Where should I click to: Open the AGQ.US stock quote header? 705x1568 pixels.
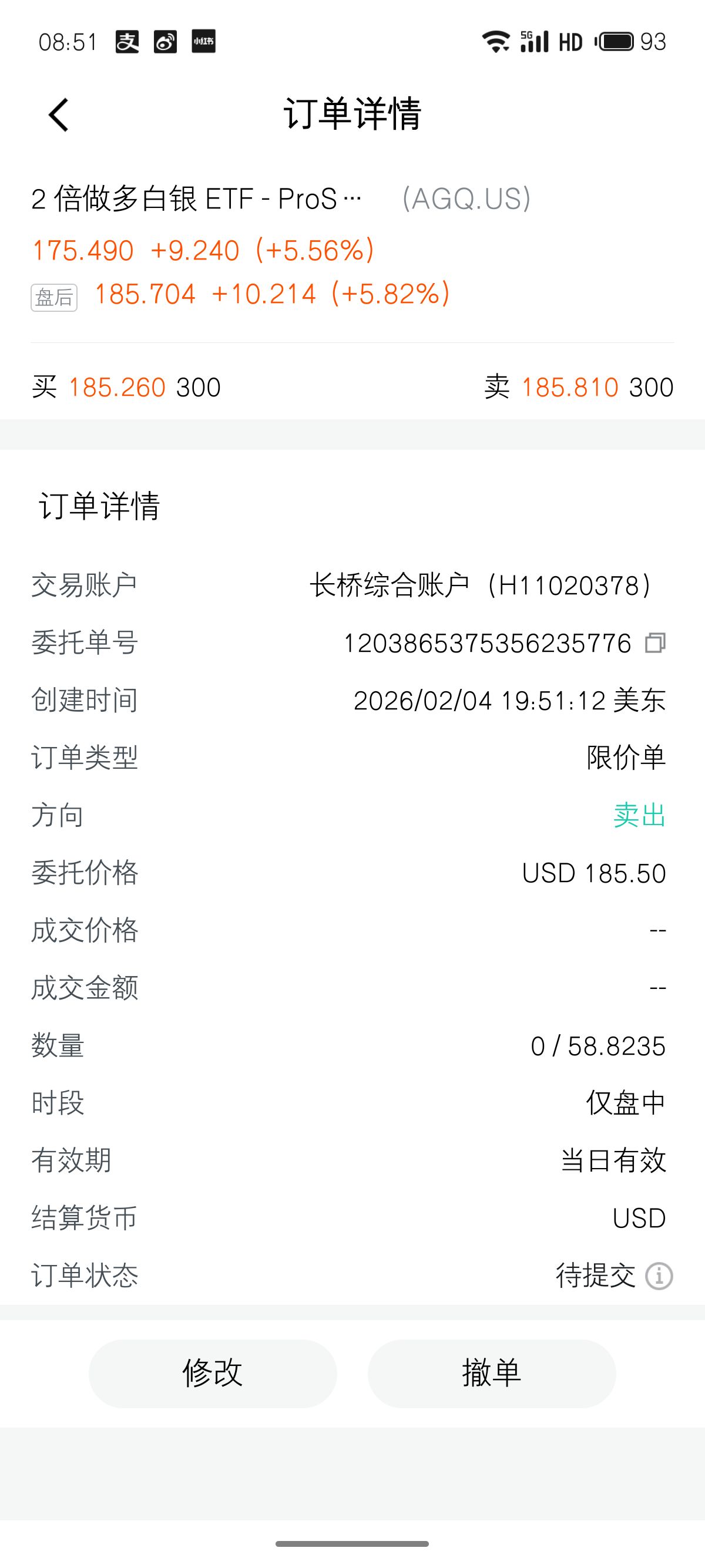pos(280,199)
